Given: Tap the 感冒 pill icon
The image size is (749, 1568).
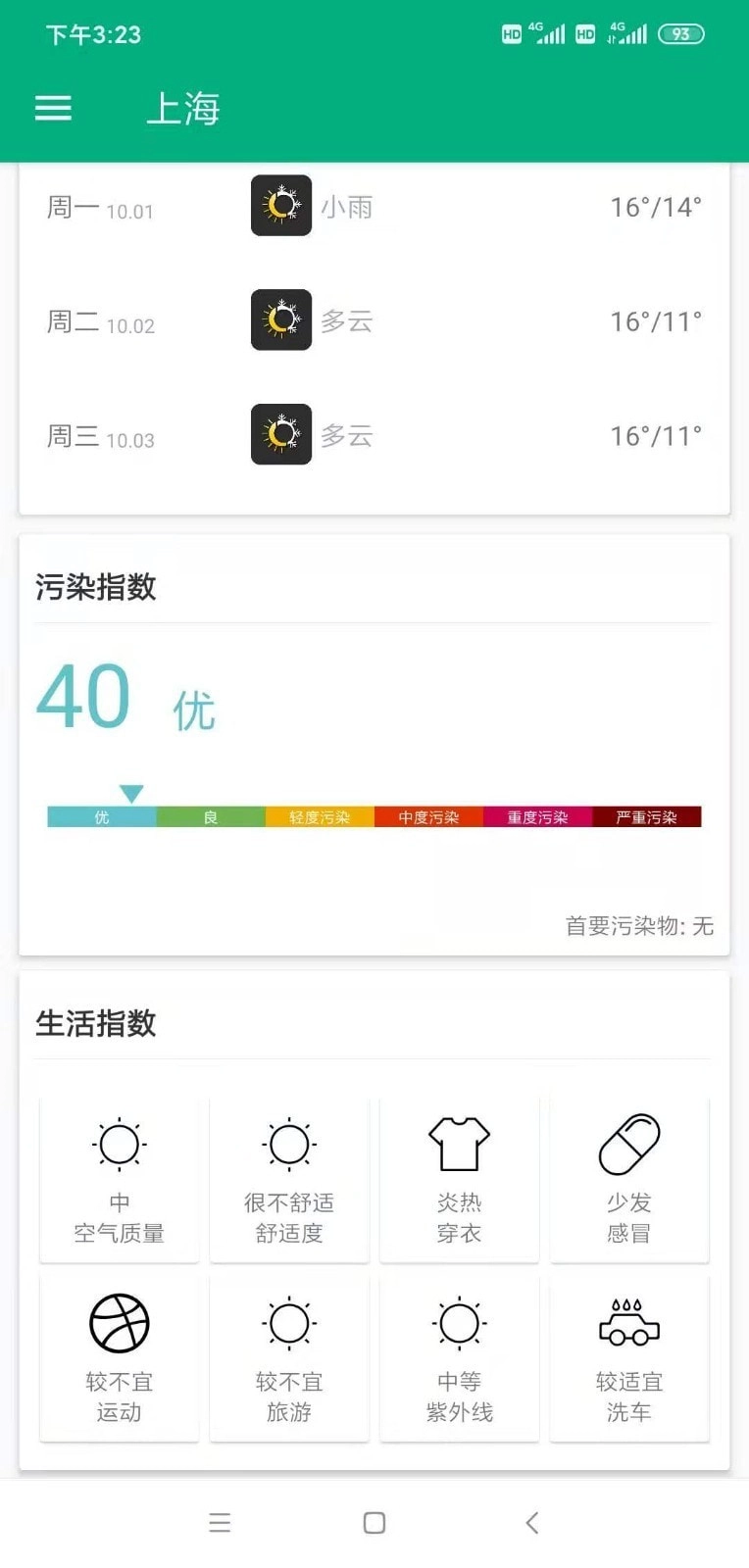Looking at the screenshot, I should tap(628, 1142).
